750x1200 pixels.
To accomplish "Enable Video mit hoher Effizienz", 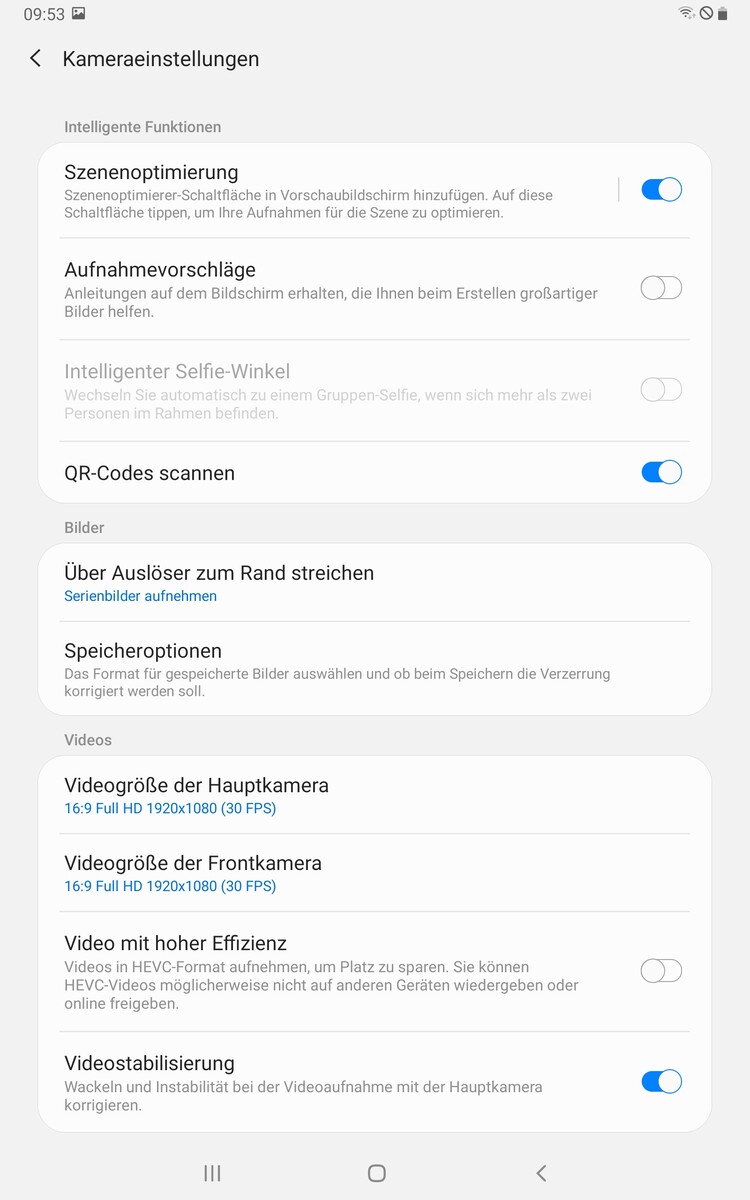I will (x=661, y=970).
